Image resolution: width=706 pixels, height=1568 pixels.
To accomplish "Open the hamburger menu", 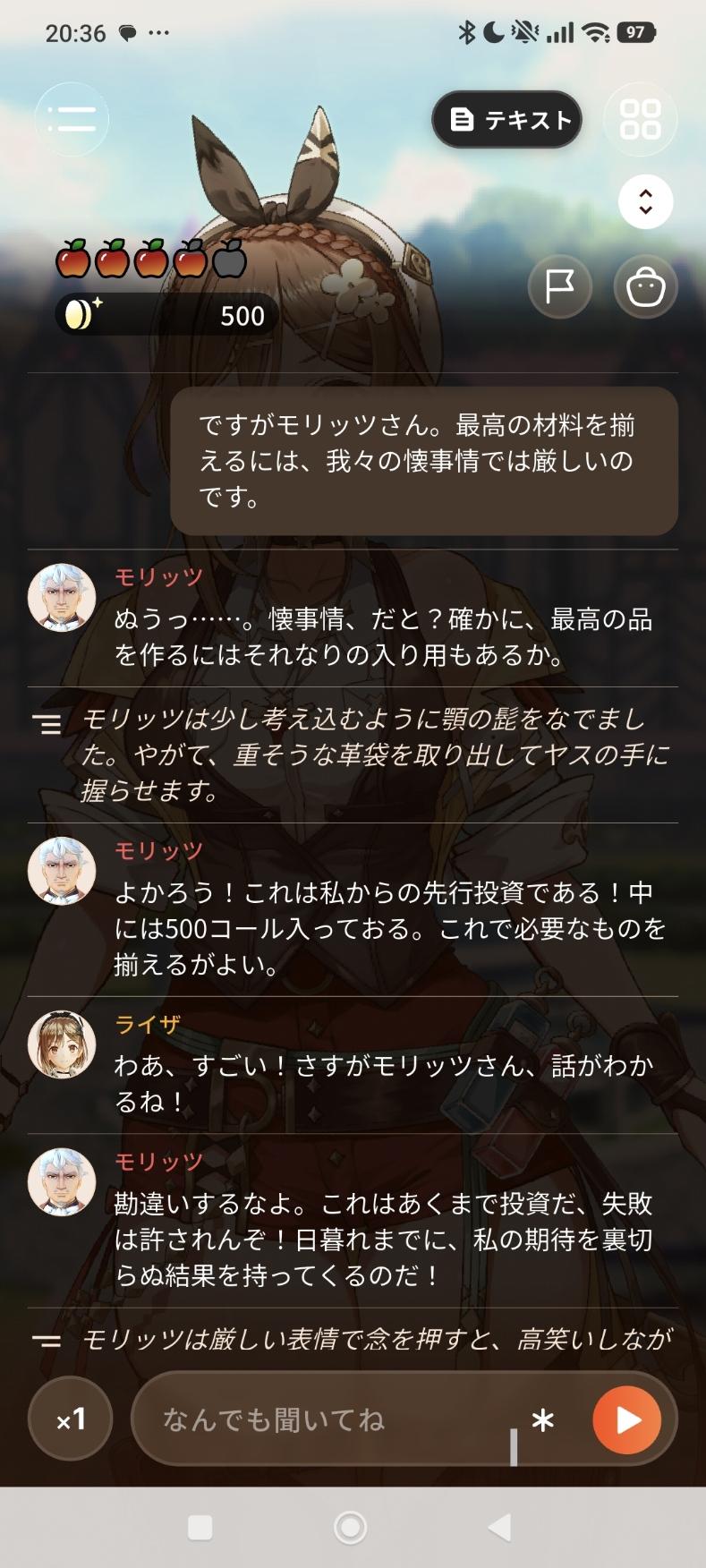I will point(72,119).
